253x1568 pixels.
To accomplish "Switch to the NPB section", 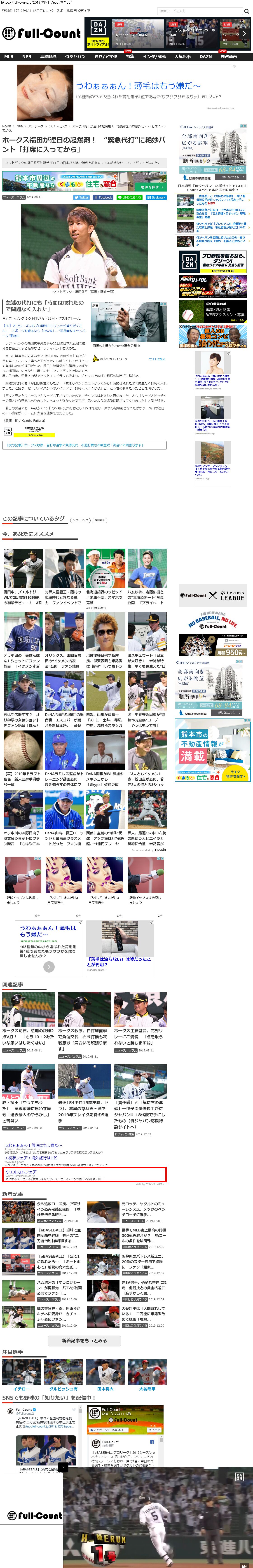I will pos(27,57).
